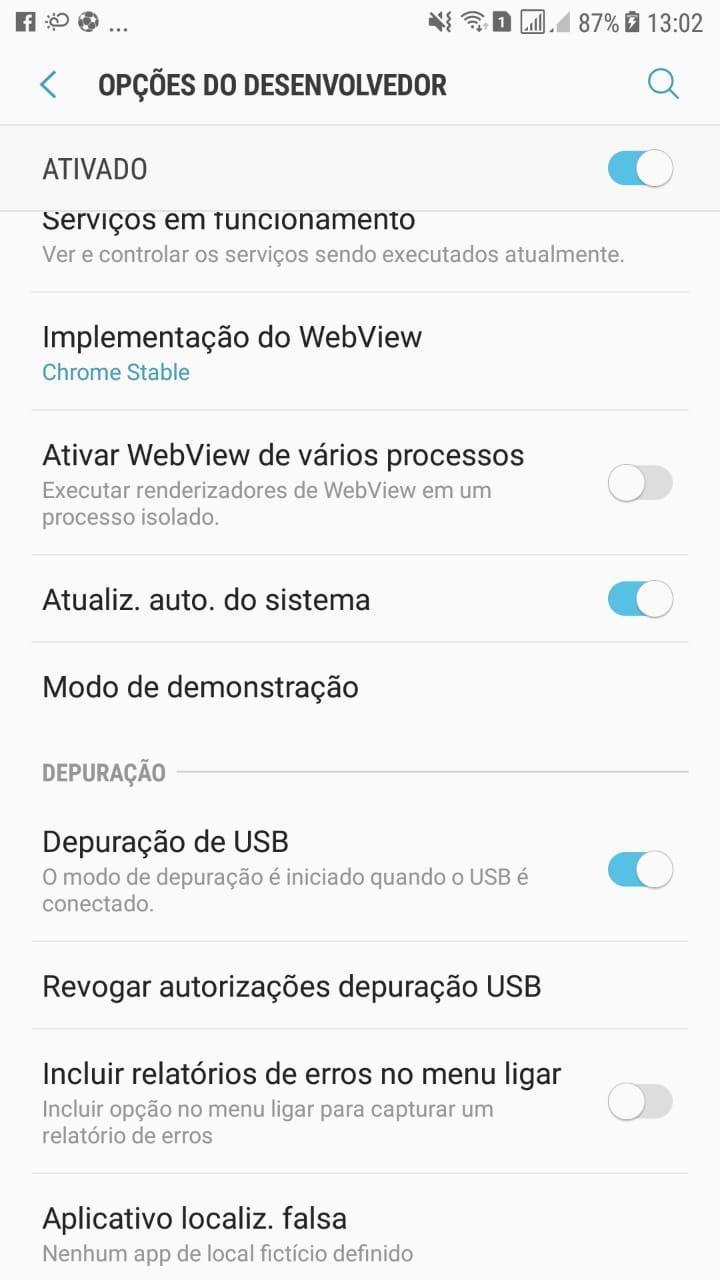Turn off the Ativado master switch
The height and width of the screenshot is (1280, 720).
click(x=640, y=168)
